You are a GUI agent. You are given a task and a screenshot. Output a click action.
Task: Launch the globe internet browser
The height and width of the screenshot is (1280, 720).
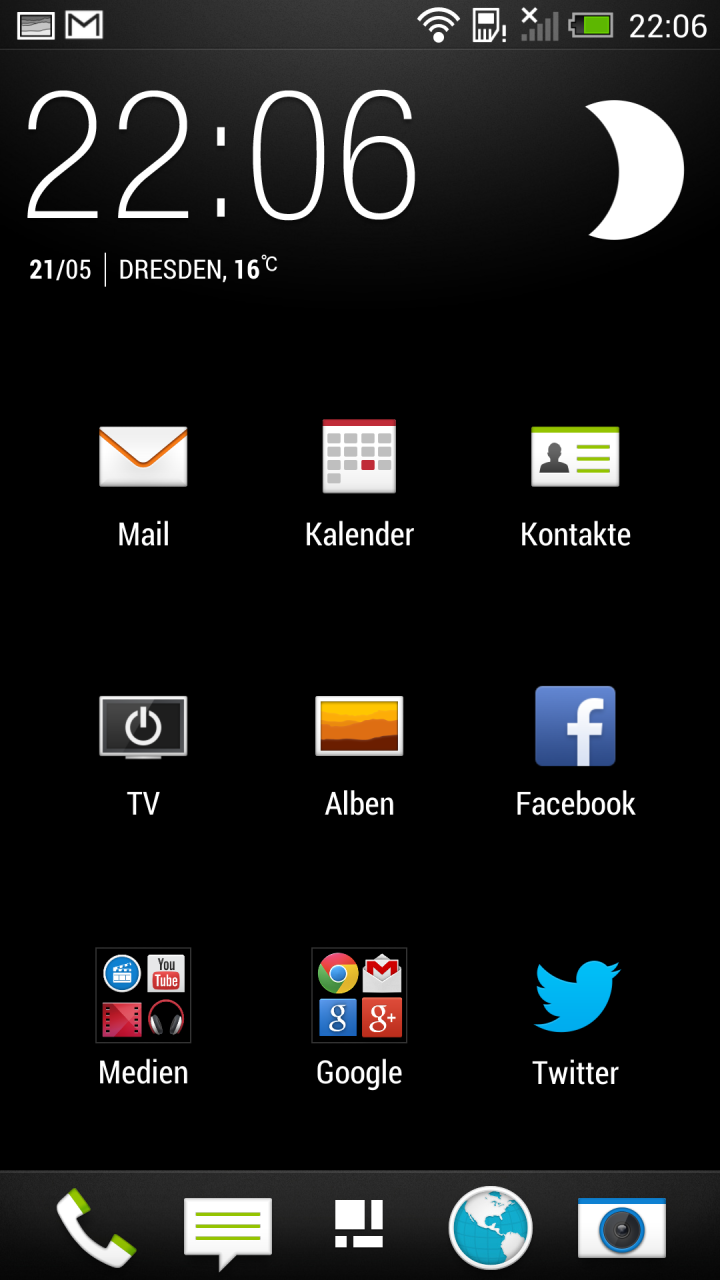click(490, 1227)
